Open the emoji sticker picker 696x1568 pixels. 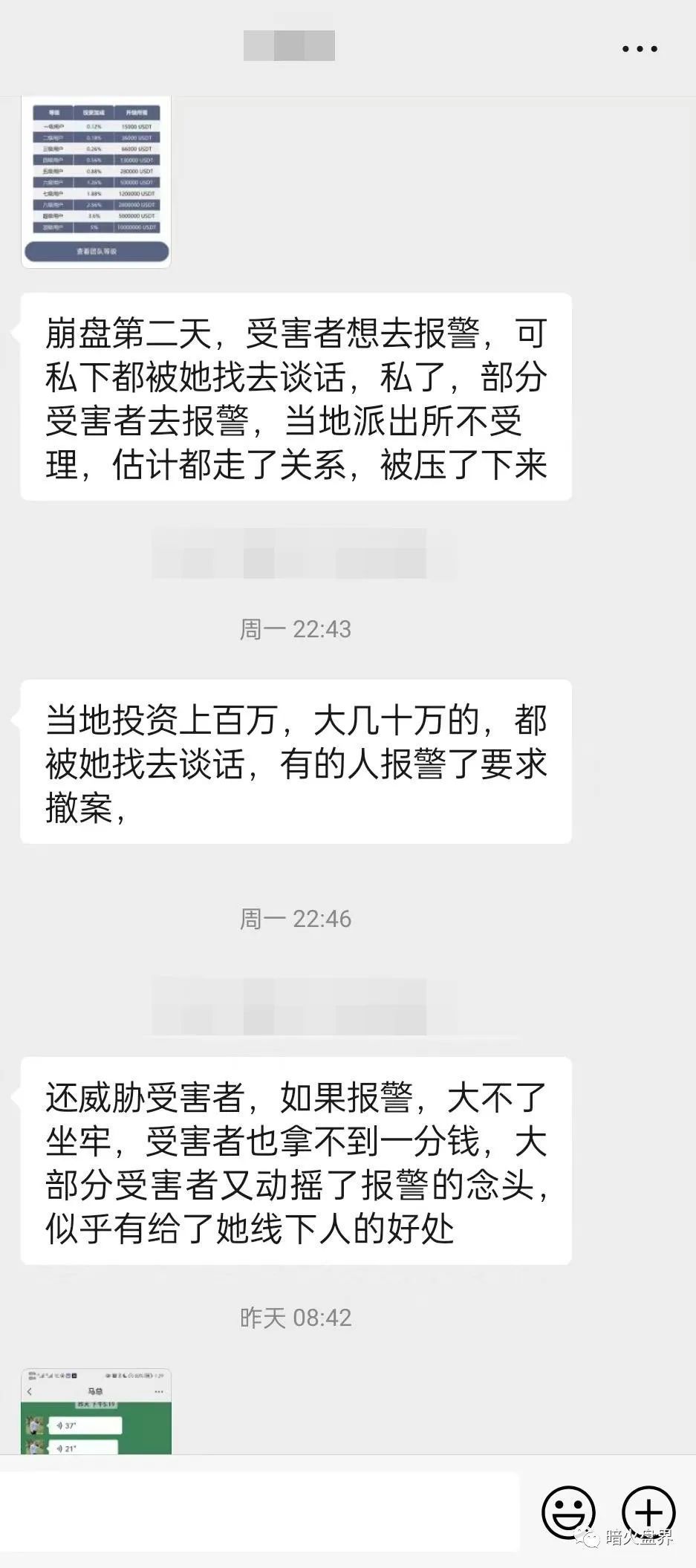(x=568, y=1511)
